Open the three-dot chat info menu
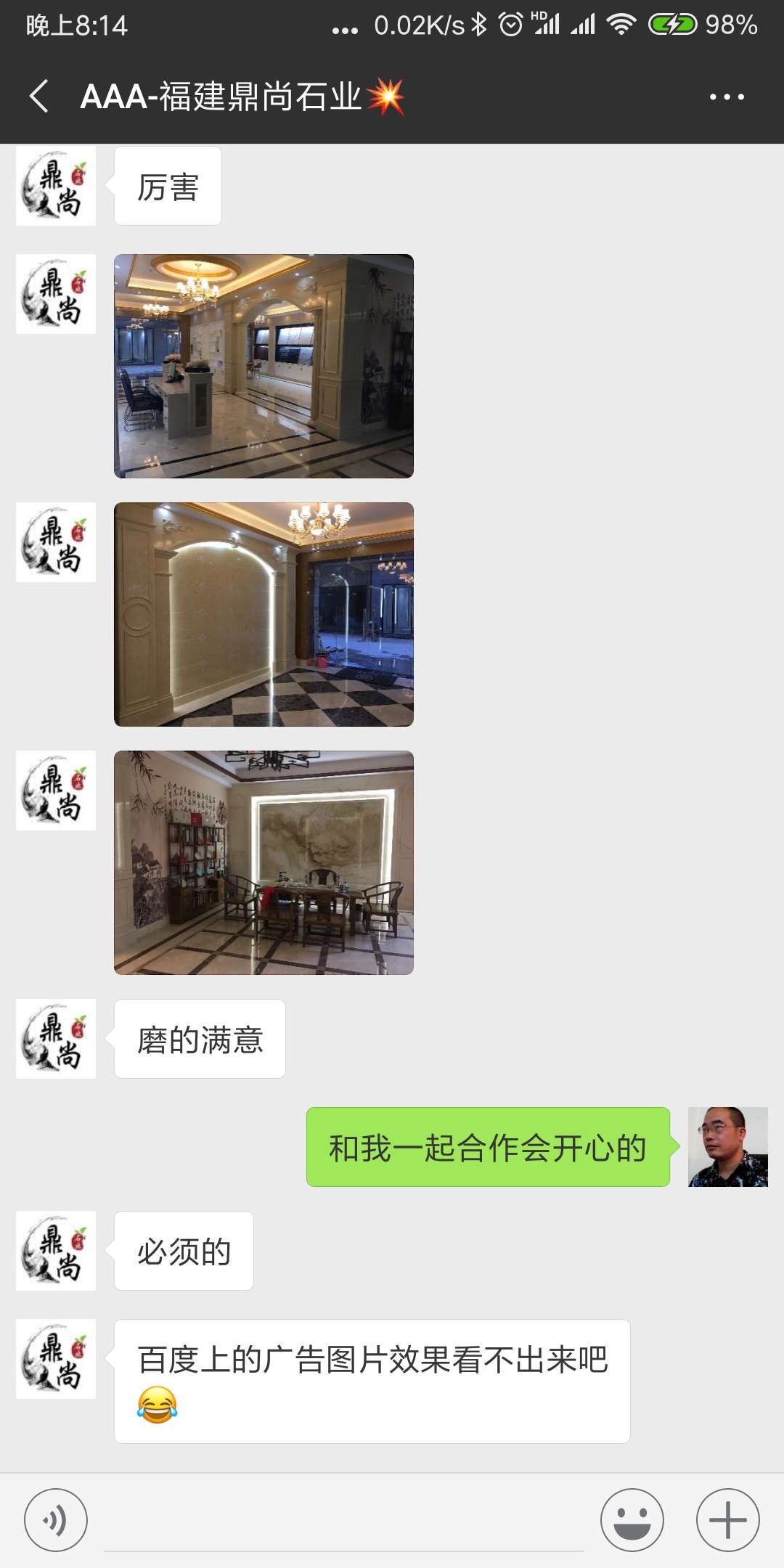Screen dimensions: 784x1568 (x=727, y=97)
